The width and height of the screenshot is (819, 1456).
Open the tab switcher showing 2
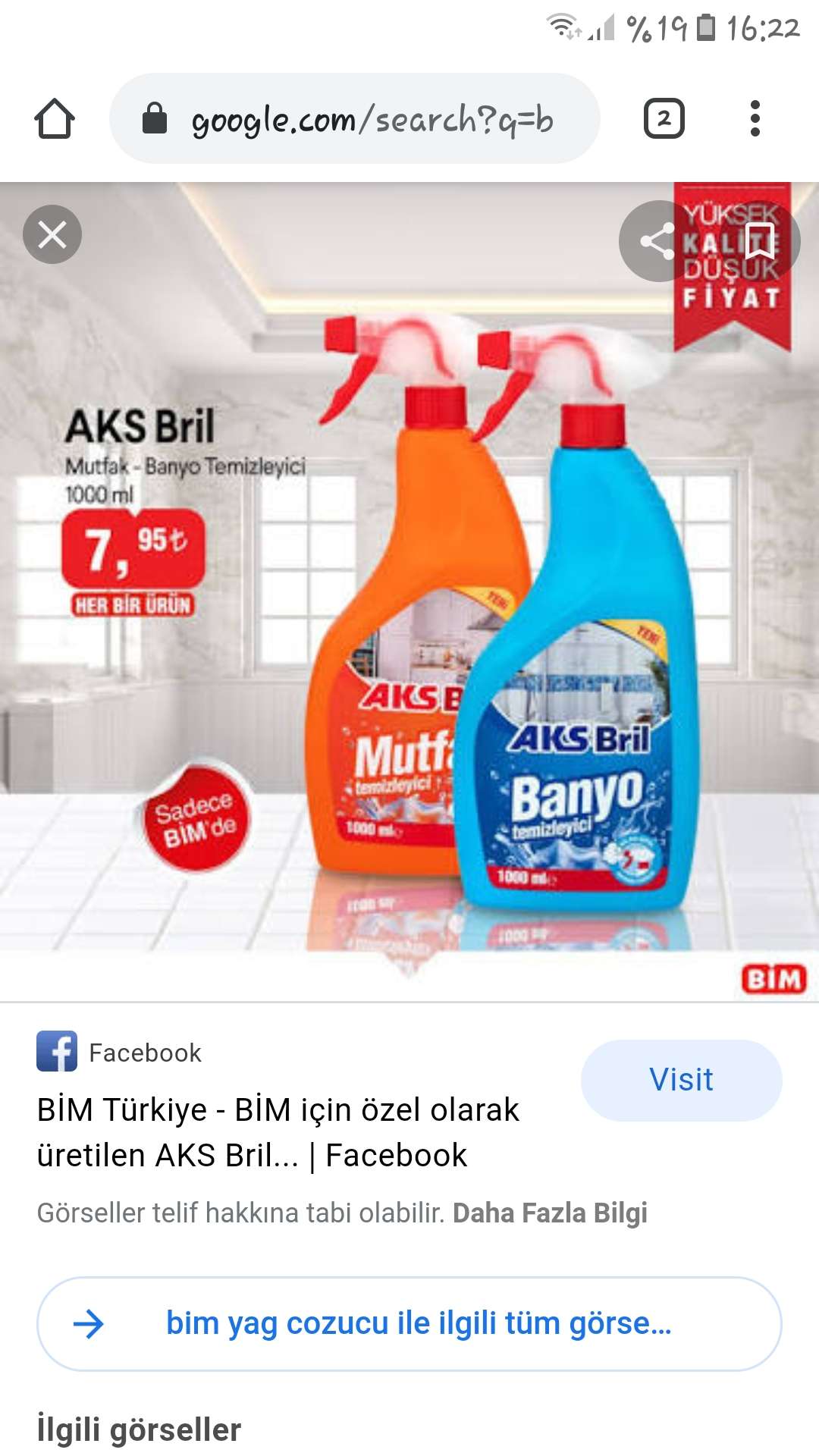point(664,119)
